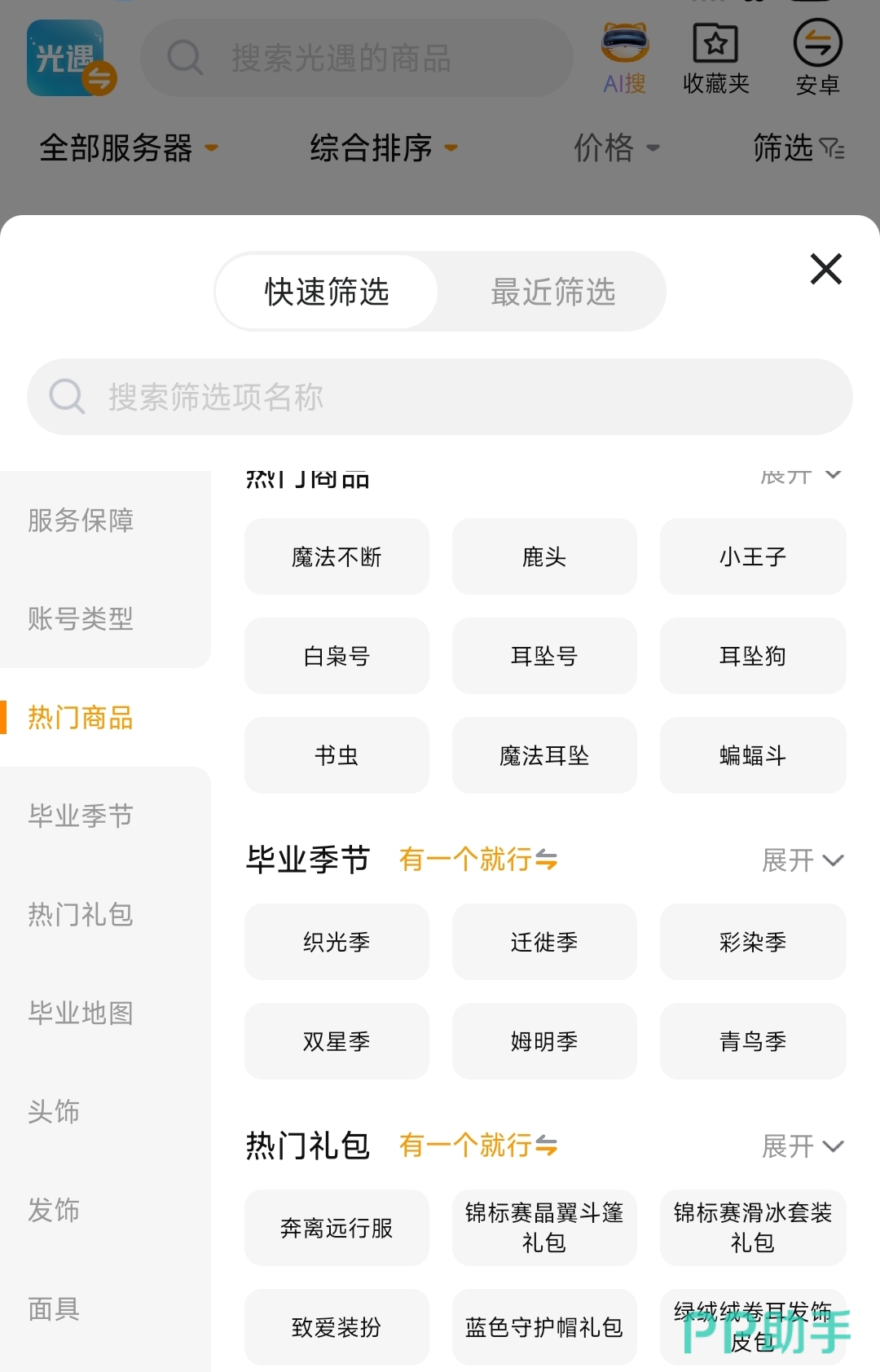The width and height of the screenshot is (880, 1372).
Task: Select the 服务保障 category in sidebar
Action: pos(81,520)
